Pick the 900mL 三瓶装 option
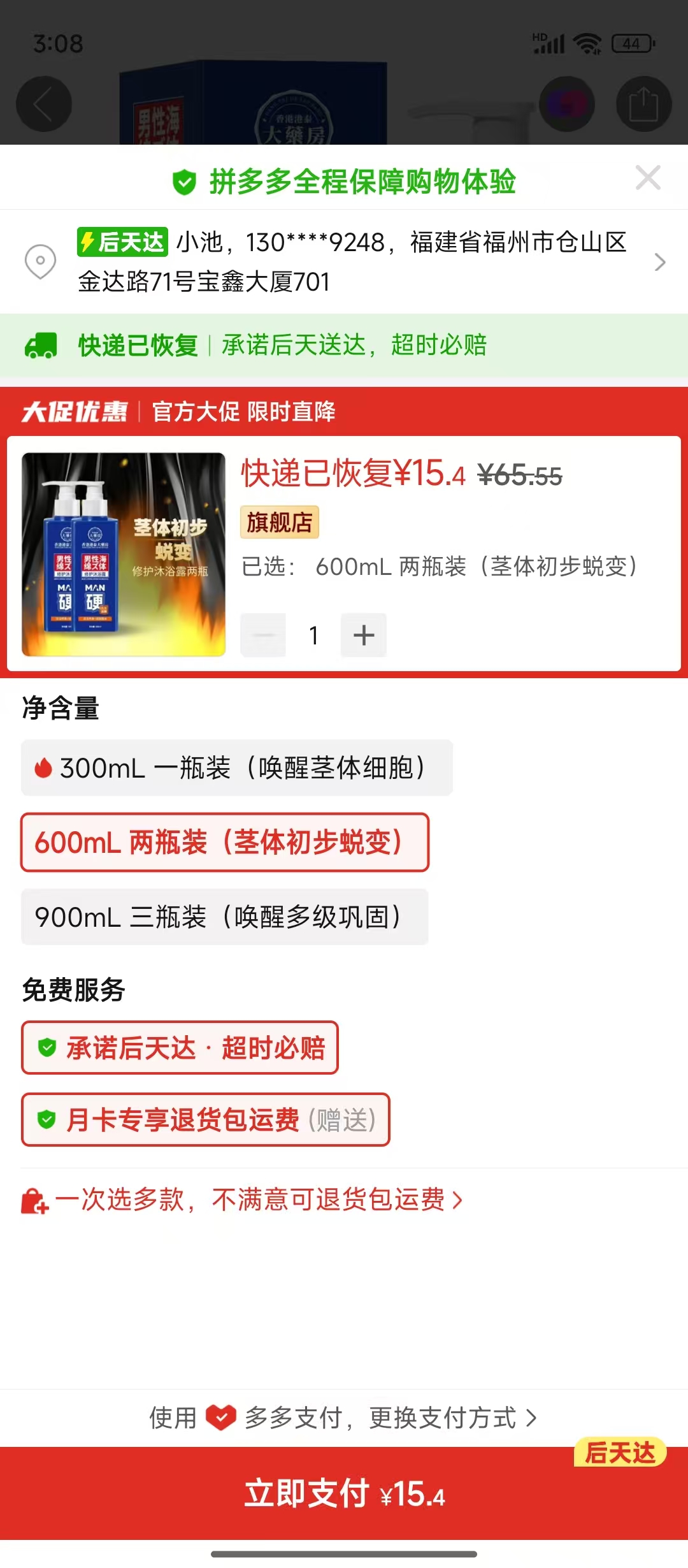This screenshot has width=688, height=1568. [224, 917]
